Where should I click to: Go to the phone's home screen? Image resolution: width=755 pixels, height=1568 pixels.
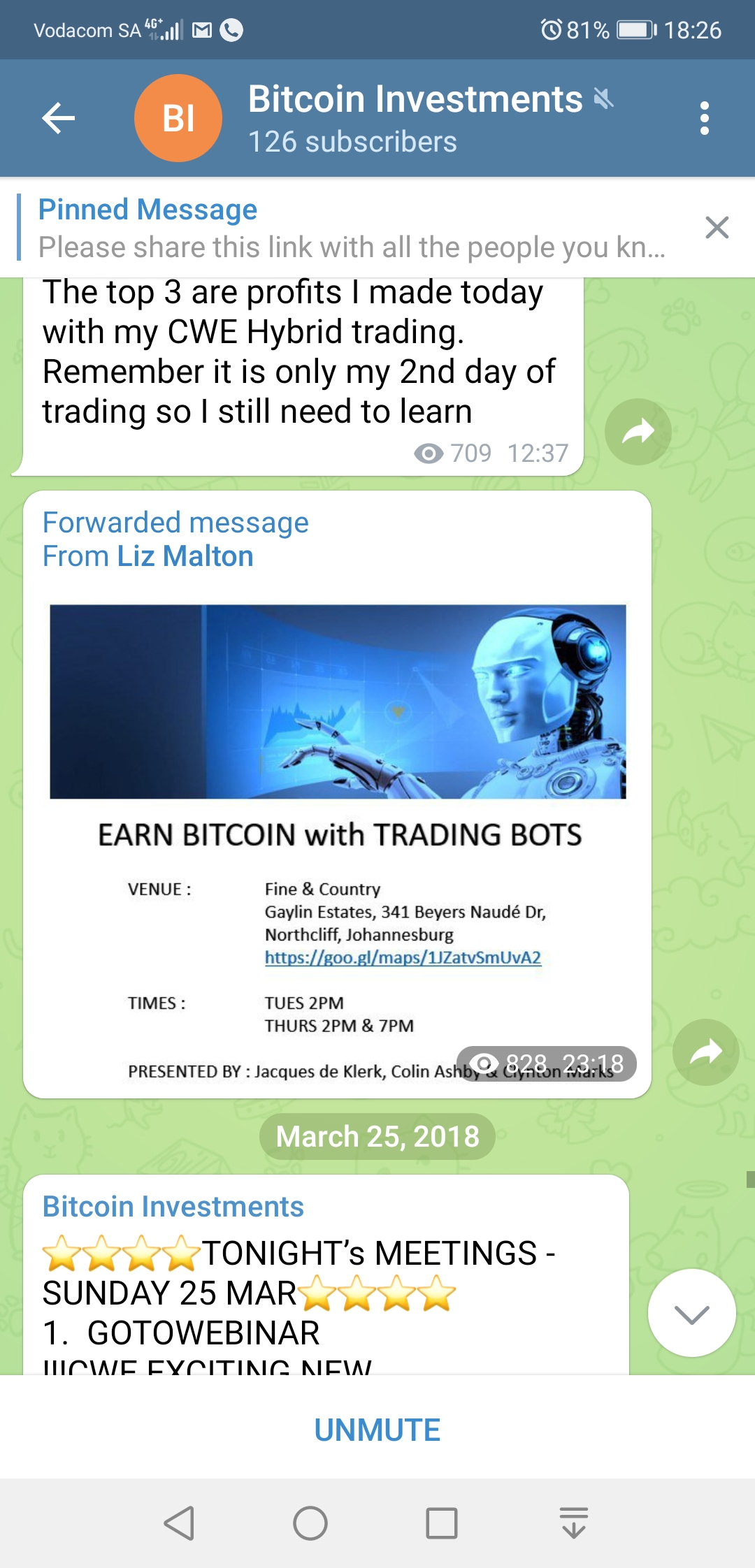click(x=310, y=1523)
